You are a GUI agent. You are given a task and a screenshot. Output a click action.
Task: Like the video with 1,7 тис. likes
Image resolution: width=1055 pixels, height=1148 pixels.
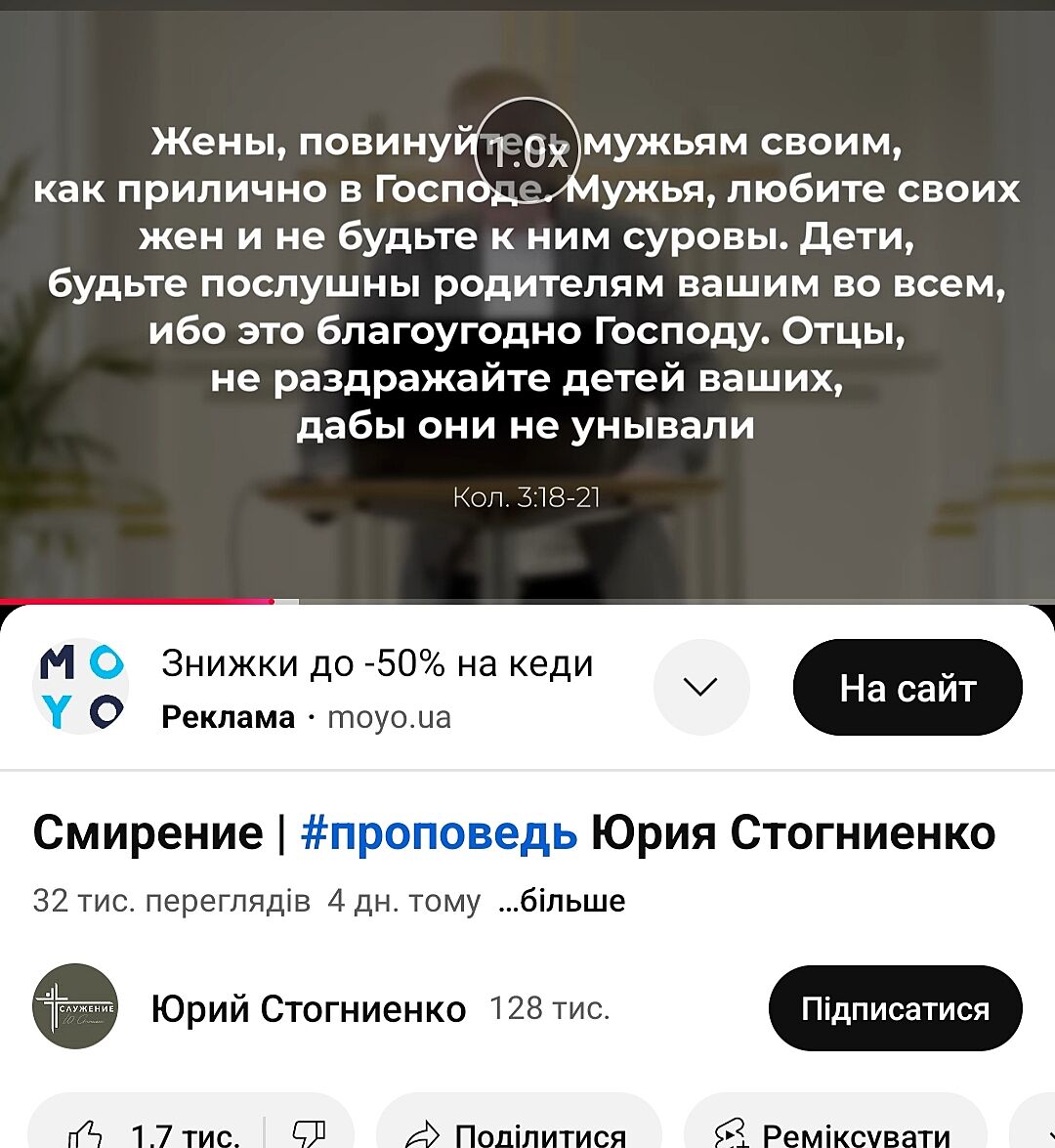coord(151,1133)
